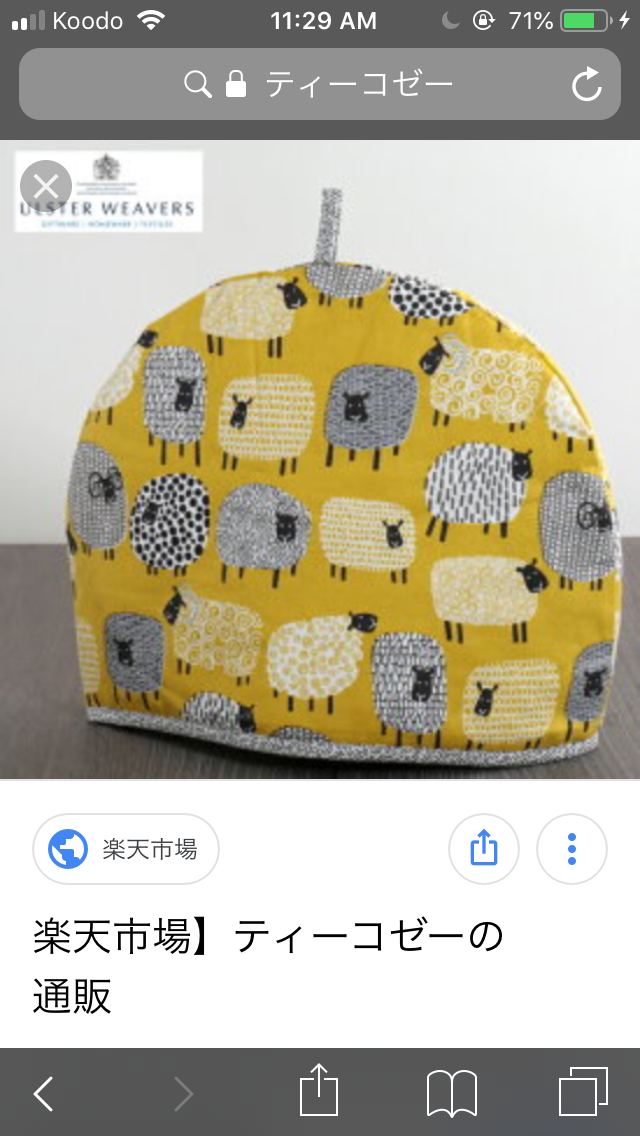The height and width of the screenshot is (1136, 640).
Task: Open the three-dot options menu
Action: [x=572, y=848]
